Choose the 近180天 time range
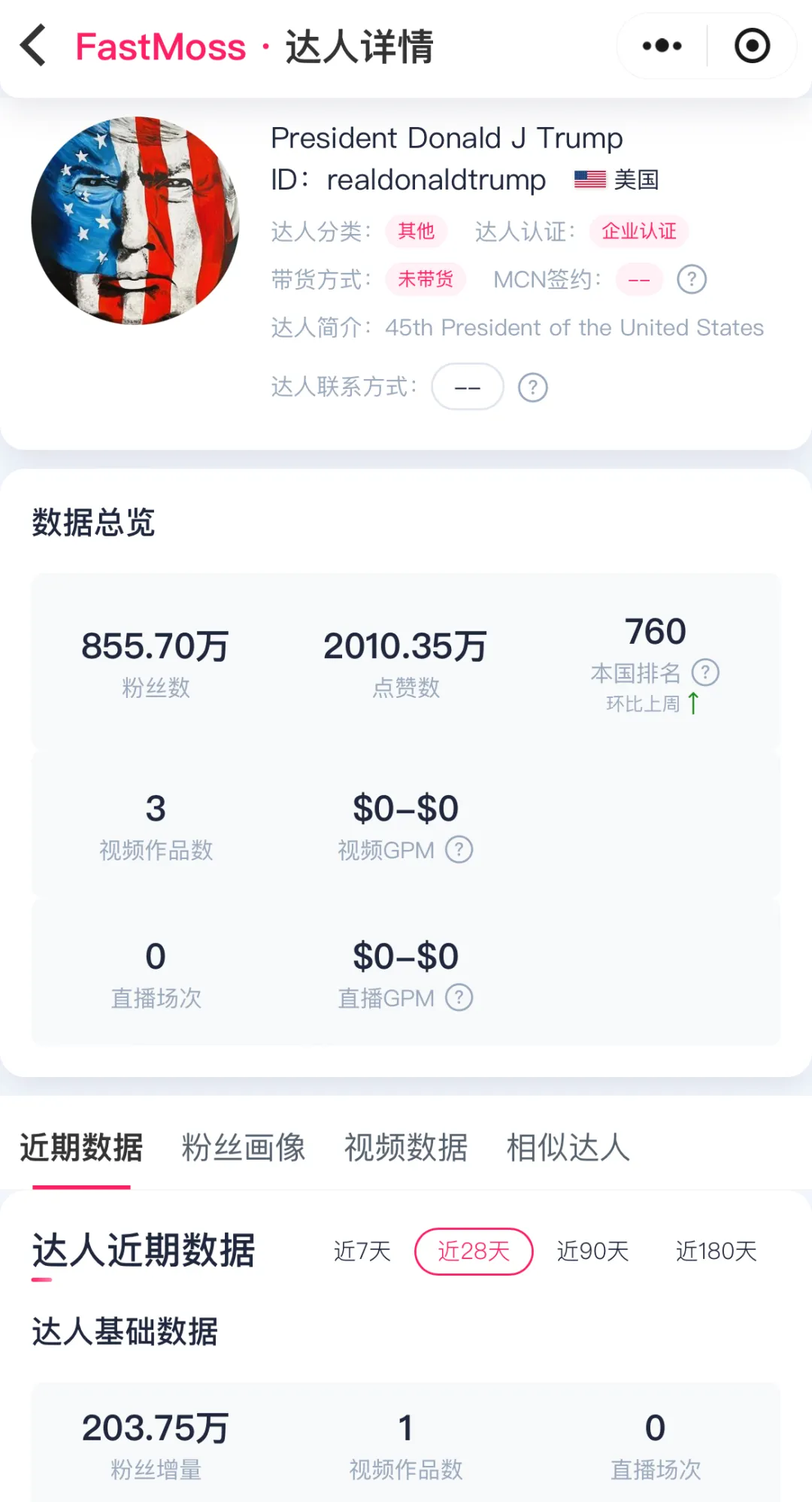The image size is (812, 1502). (x=717, y=1252)
